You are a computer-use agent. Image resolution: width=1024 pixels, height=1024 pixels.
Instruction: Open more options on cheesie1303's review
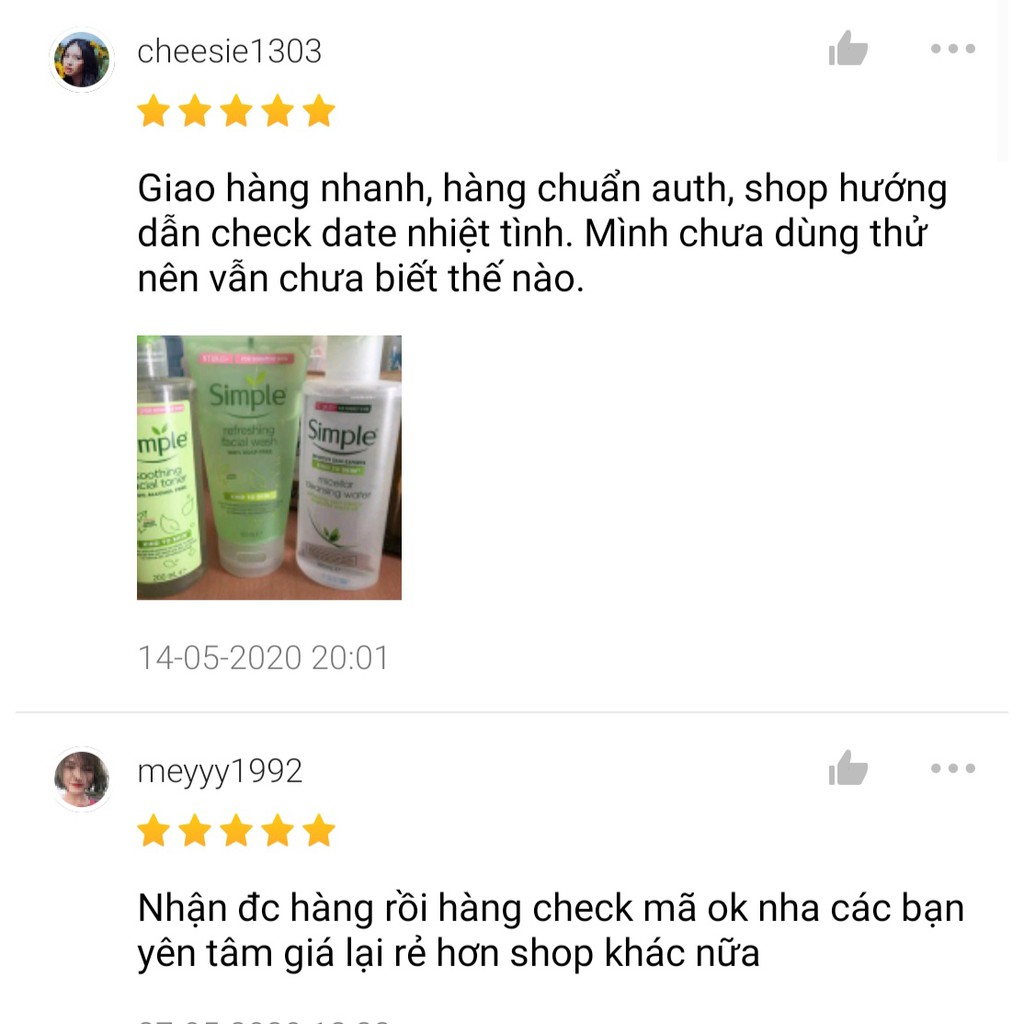(953, 48)
